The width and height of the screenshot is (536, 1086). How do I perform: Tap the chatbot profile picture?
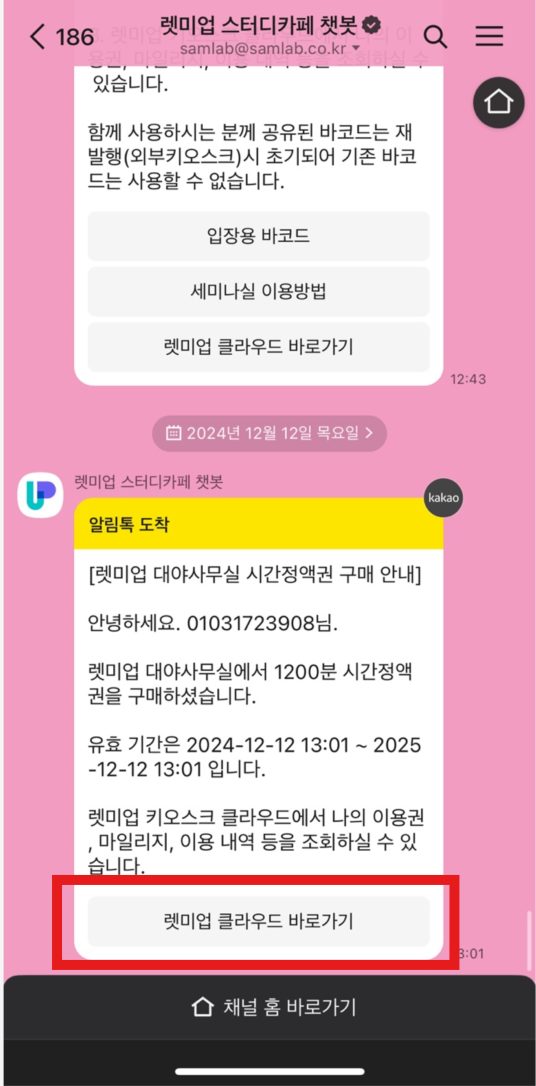point(41,495)
